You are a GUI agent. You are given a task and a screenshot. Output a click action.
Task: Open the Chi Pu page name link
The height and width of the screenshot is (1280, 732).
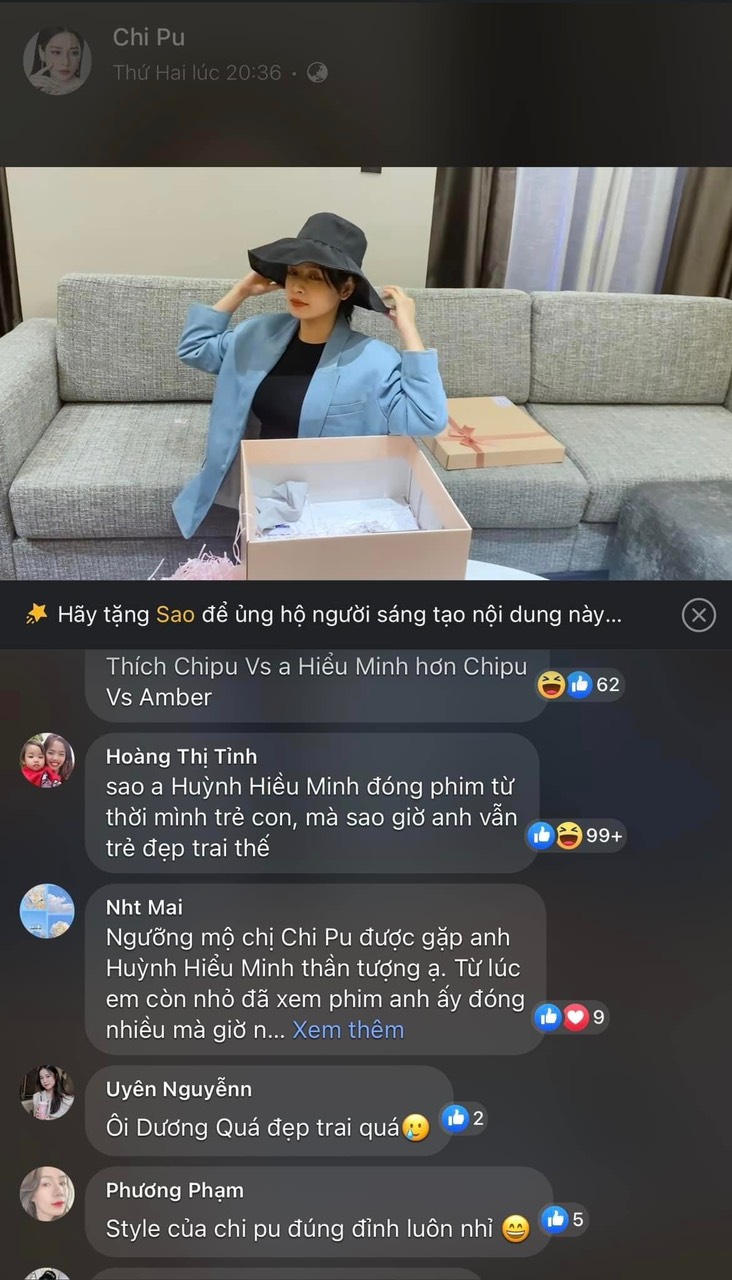(148, 38)
